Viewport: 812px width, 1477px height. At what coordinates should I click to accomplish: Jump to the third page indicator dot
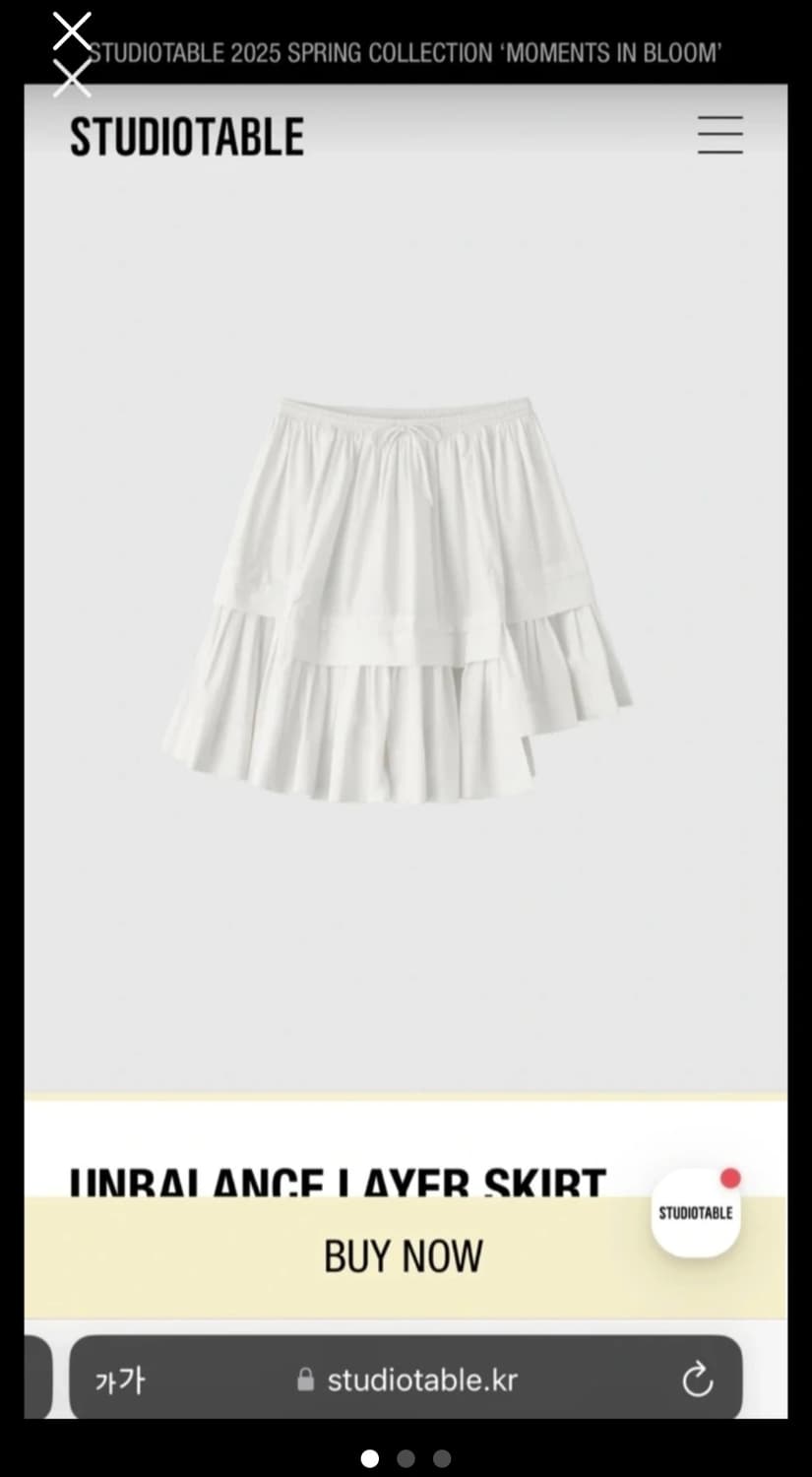(x=442, y=1458)
